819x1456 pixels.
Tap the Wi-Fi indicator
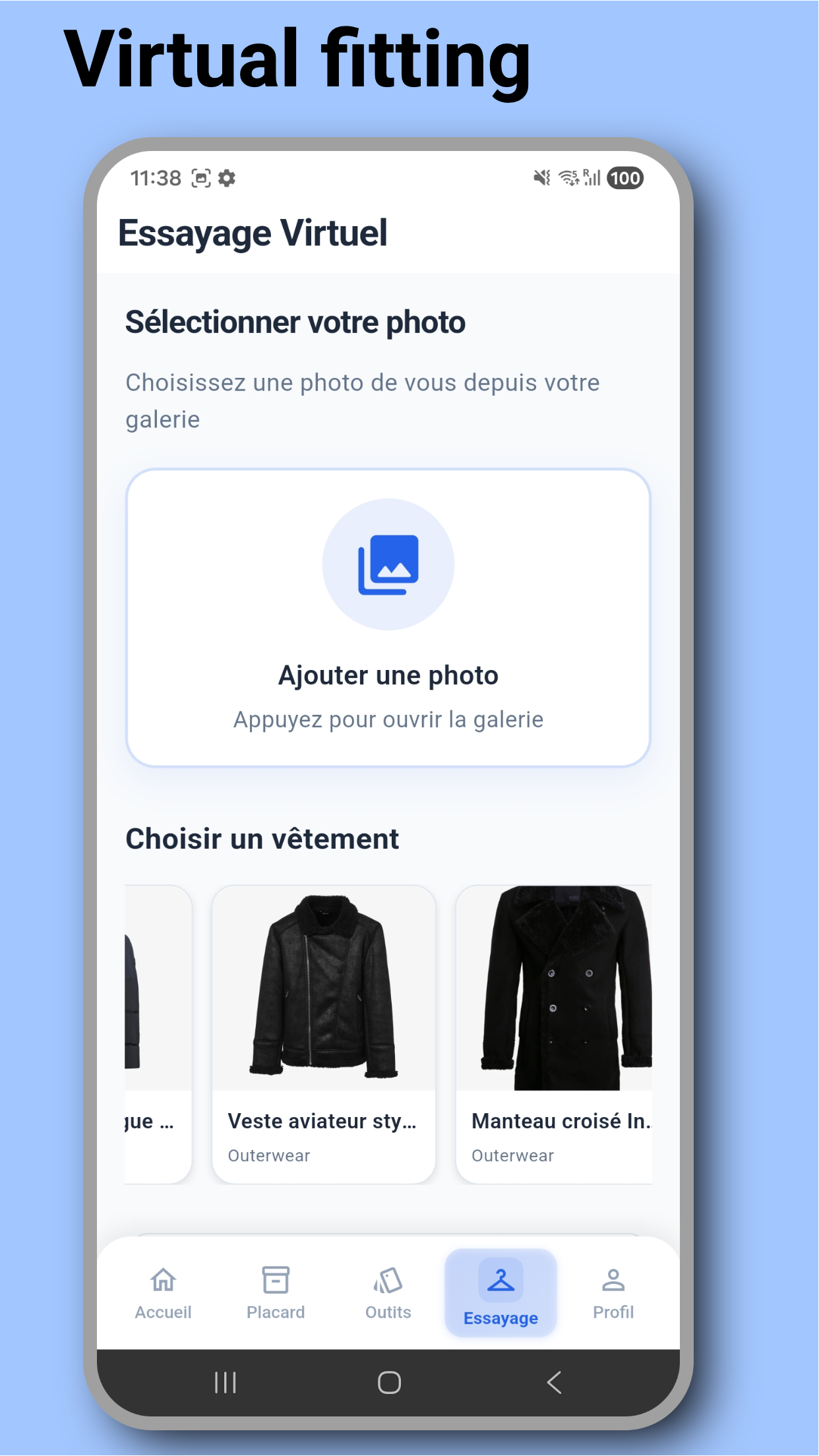point(567,178)
